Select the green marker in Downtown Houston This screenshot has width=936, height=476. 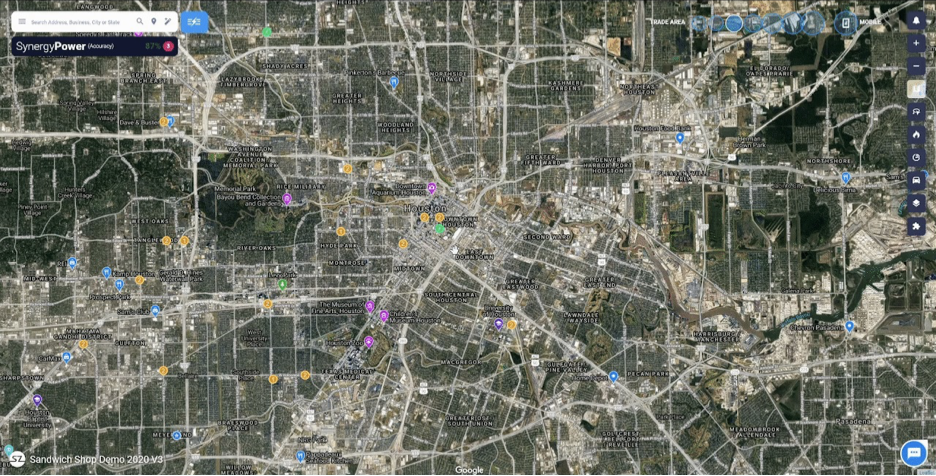coord(439,229)
